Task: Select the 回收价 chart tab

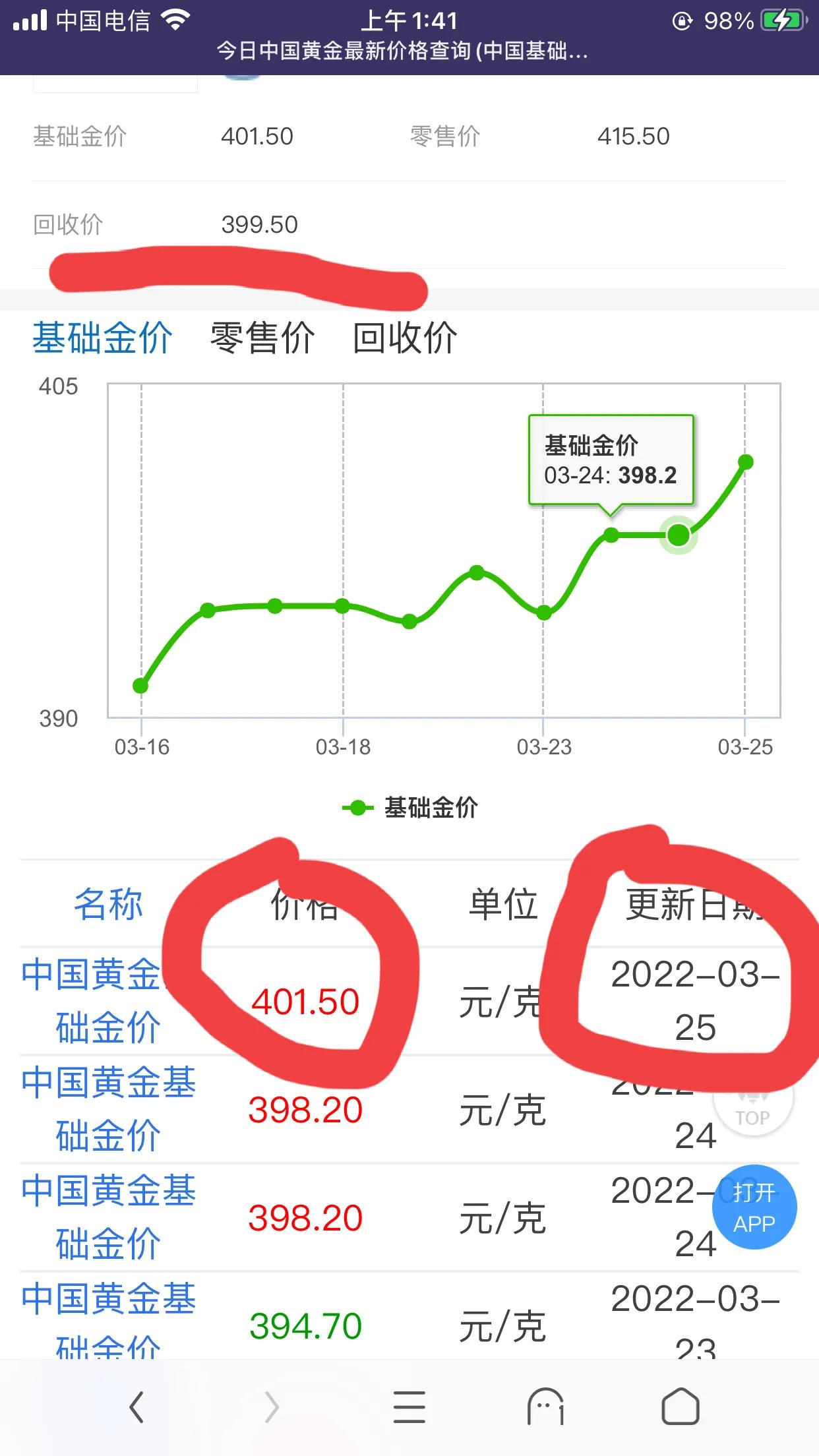Action: pyautogui.click(x=406, y=337)
